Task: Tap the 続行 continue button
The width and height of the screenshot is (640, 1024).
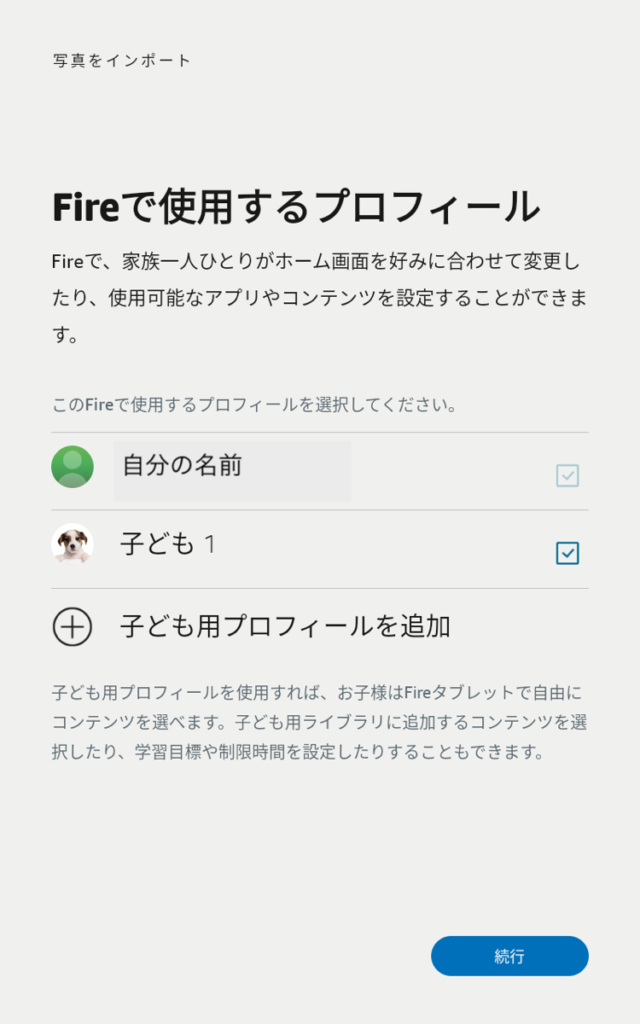Action: pos(509,956)
